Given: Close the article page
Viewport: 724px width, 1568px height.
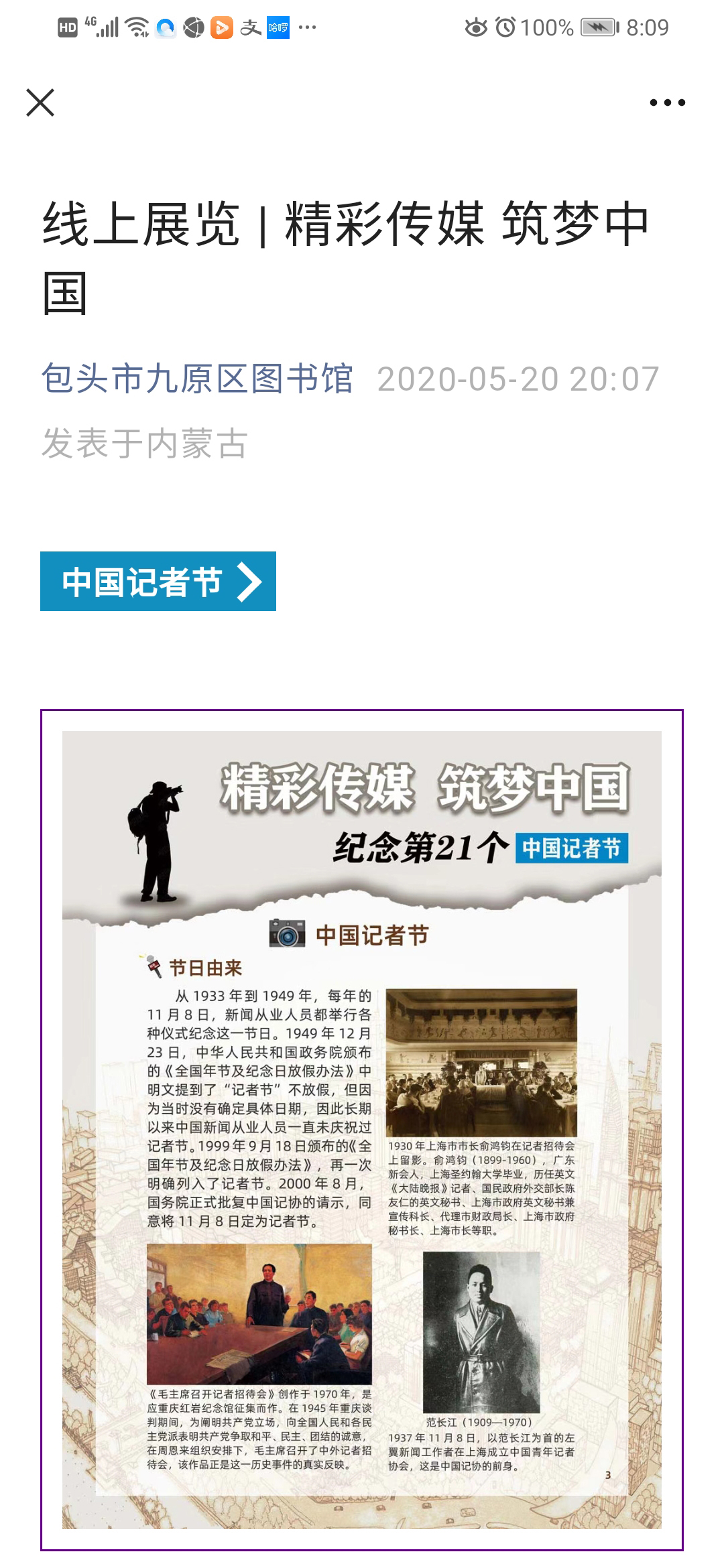Looking at the screenshot, I should 40,103.
